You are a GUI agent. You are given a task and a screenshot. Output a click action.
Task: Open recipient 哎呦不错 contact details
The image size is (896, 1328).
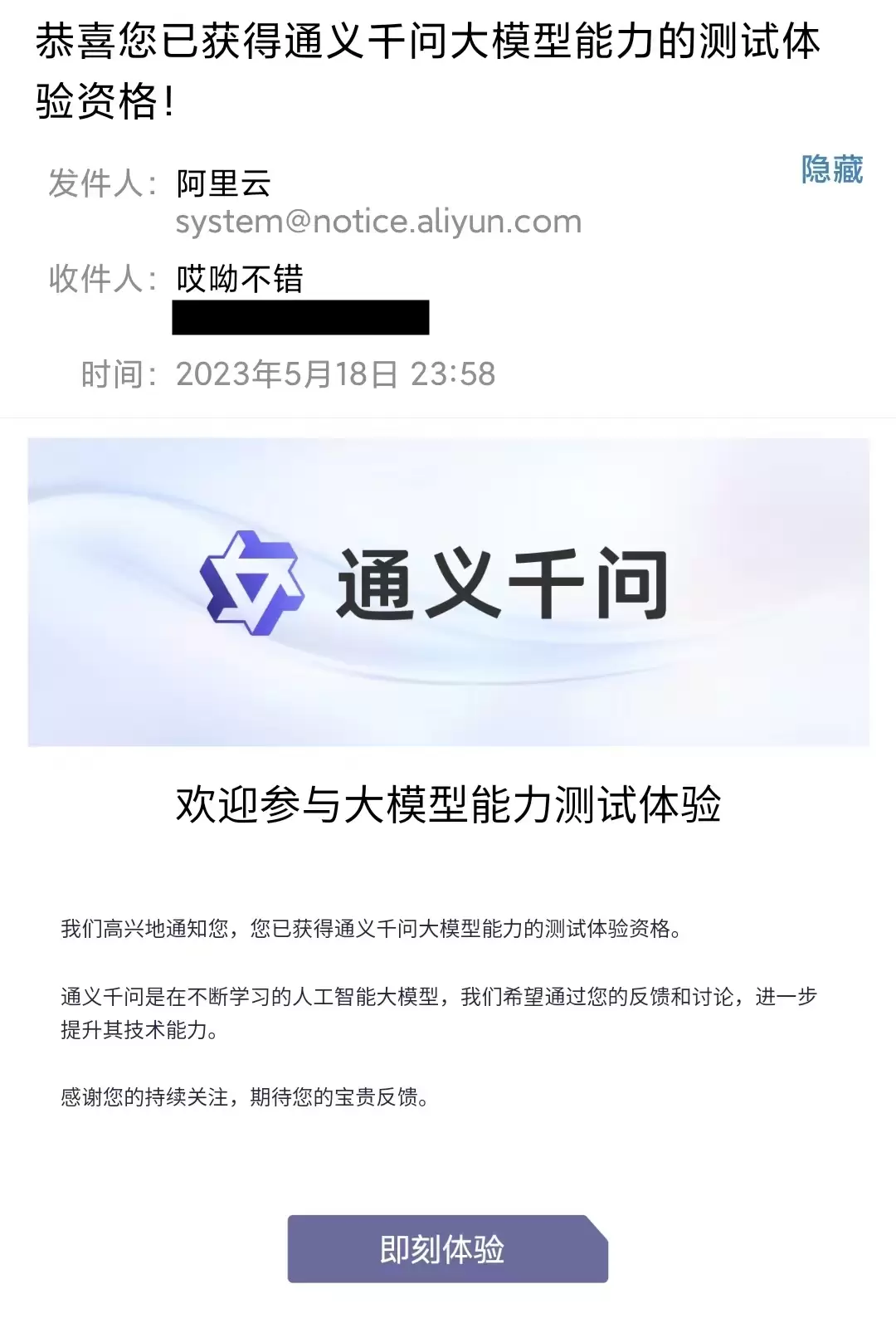240,279
